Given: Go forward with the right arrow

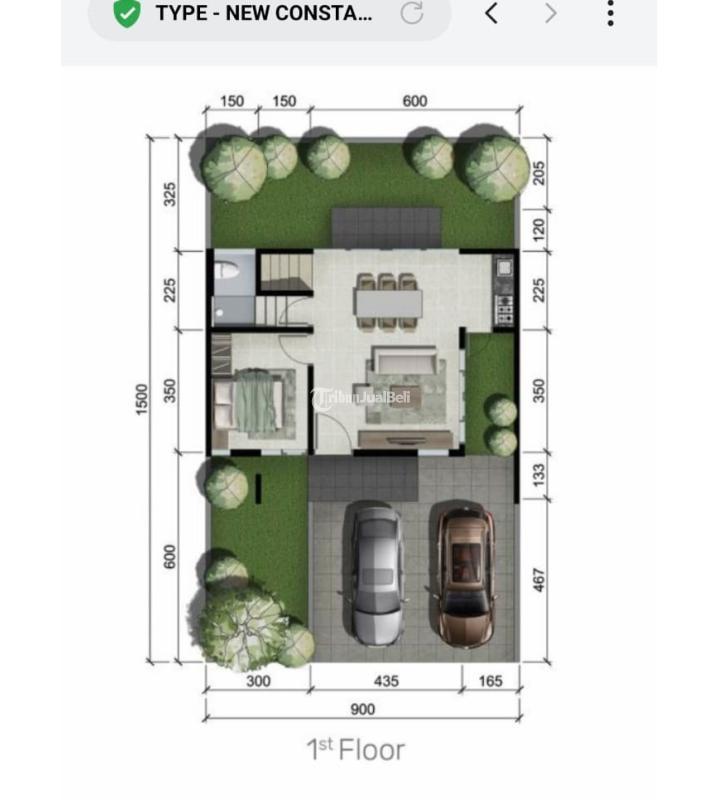Looking at the screenshot, I should (550, 14).
